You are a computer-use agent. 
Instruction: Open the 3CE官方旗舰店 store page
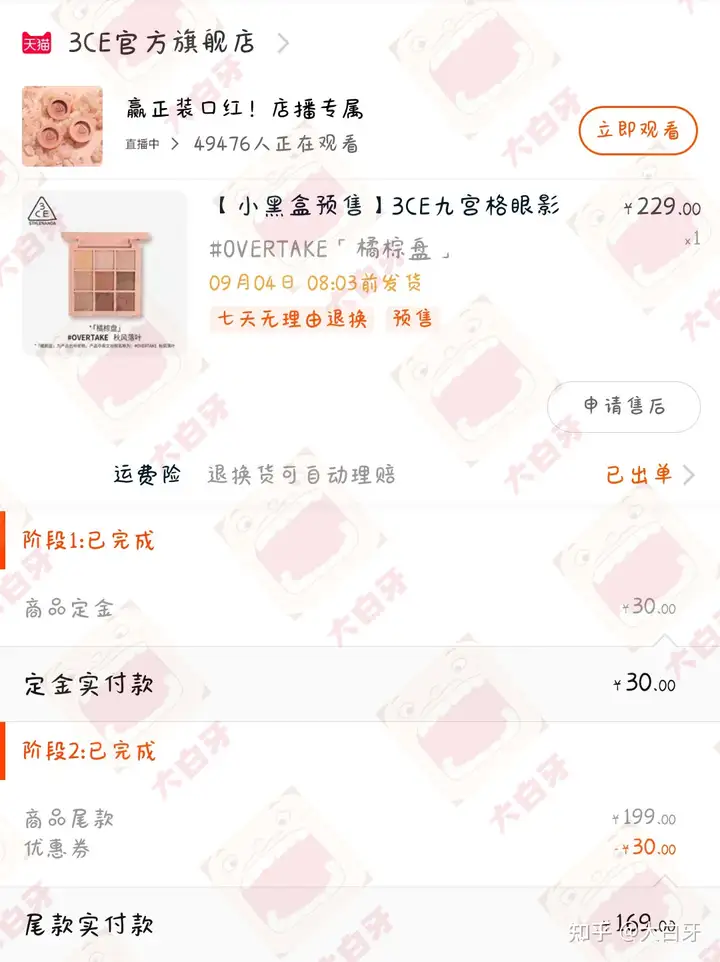pyautogui.click(x=160, y=42)
